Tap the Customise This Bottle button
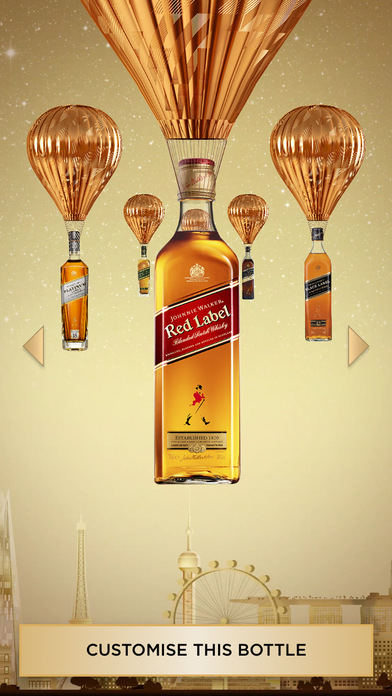 [x=196, y=650]
